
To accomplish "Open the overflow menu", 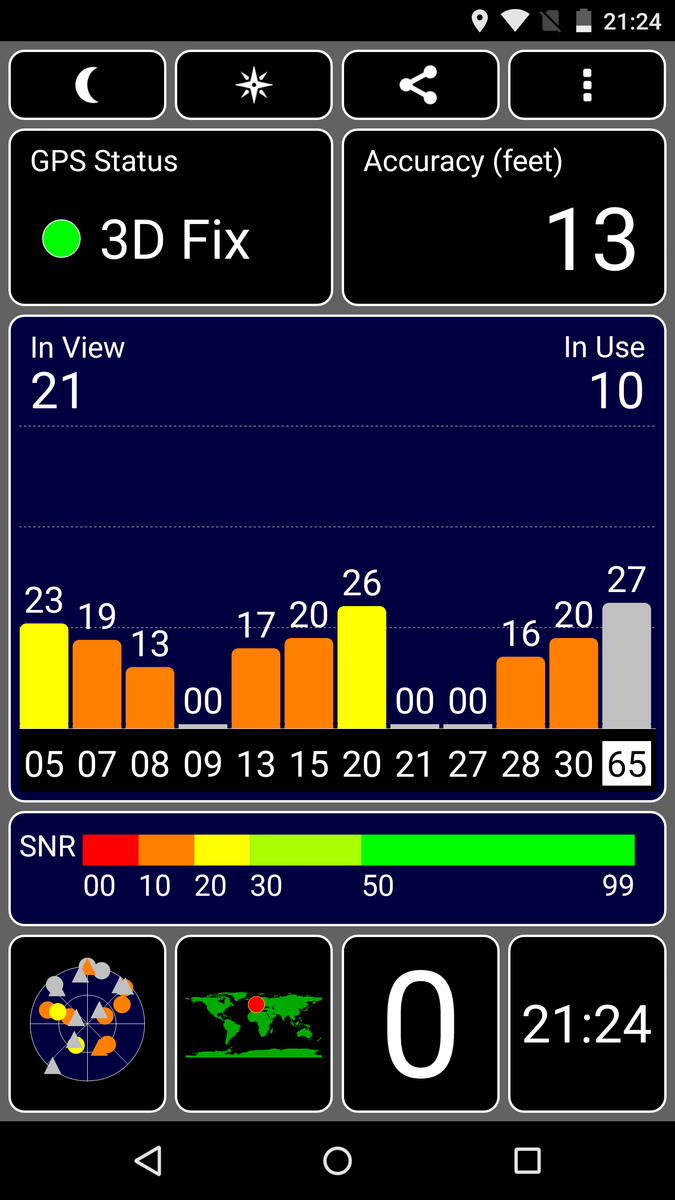I will point(587,85).
